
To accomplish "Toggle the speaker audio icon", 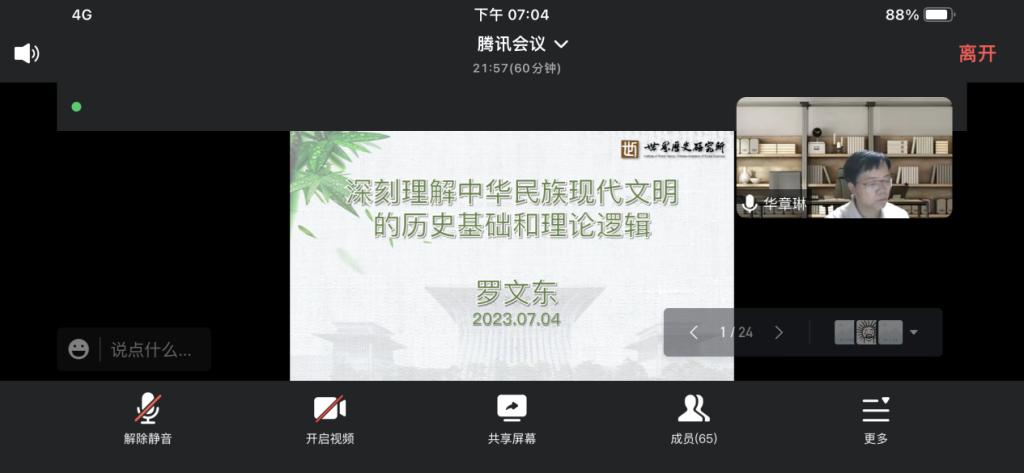I will (26, 54).
